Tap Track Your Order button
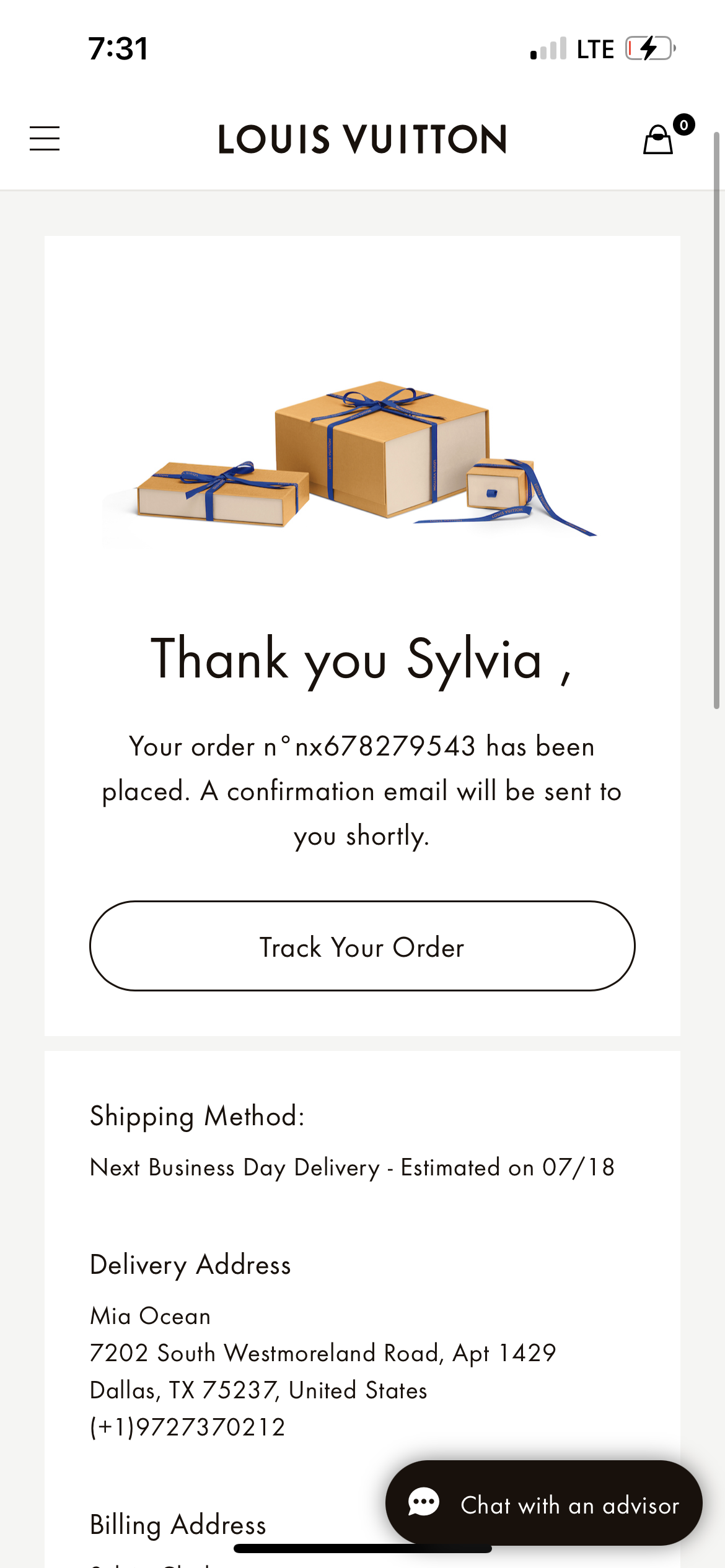725x1568 pixels. (x=362, y=946)
